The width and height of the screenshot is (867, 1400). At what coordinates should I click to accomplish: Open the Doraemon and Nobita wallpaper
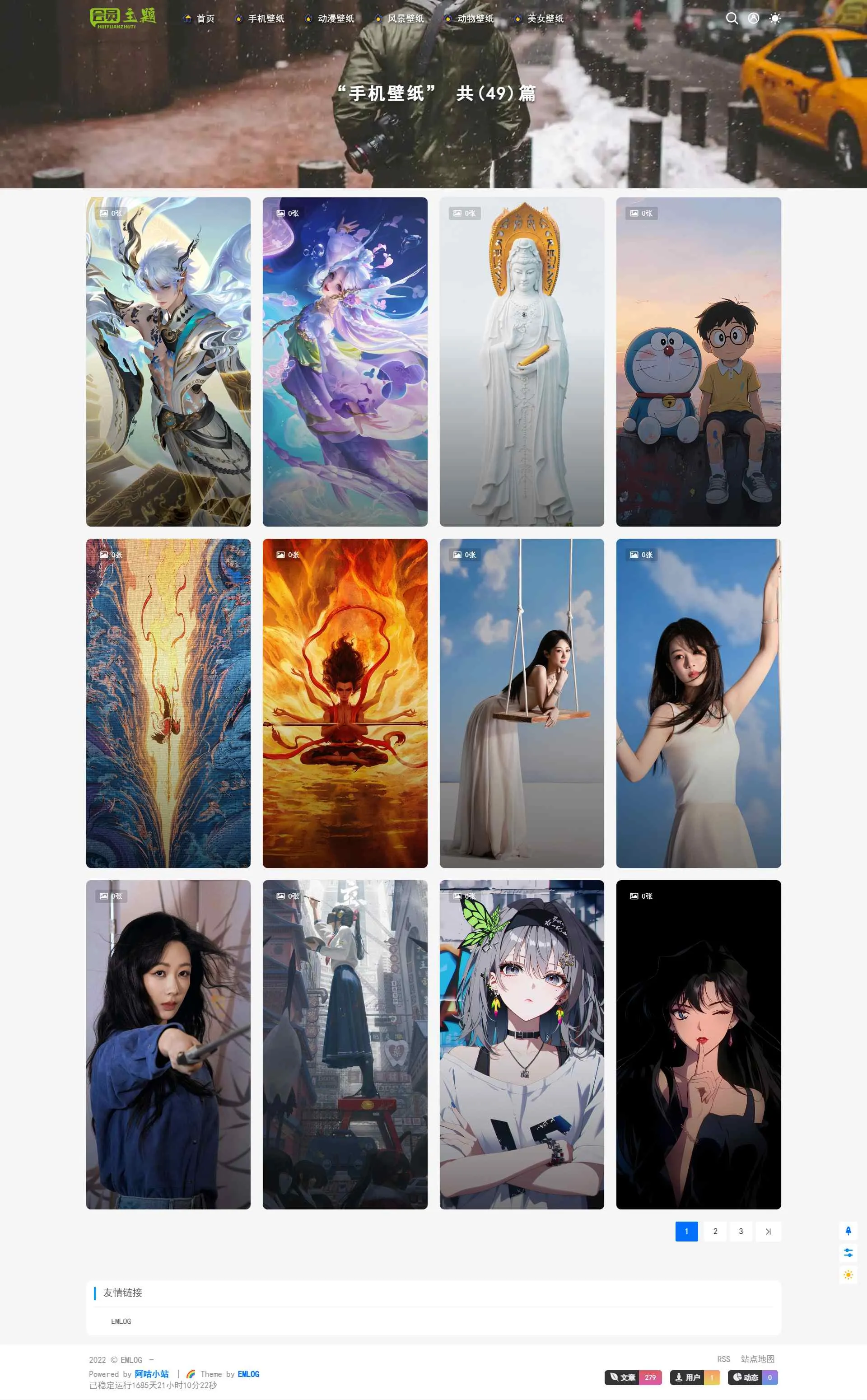(x=699, y=362)
